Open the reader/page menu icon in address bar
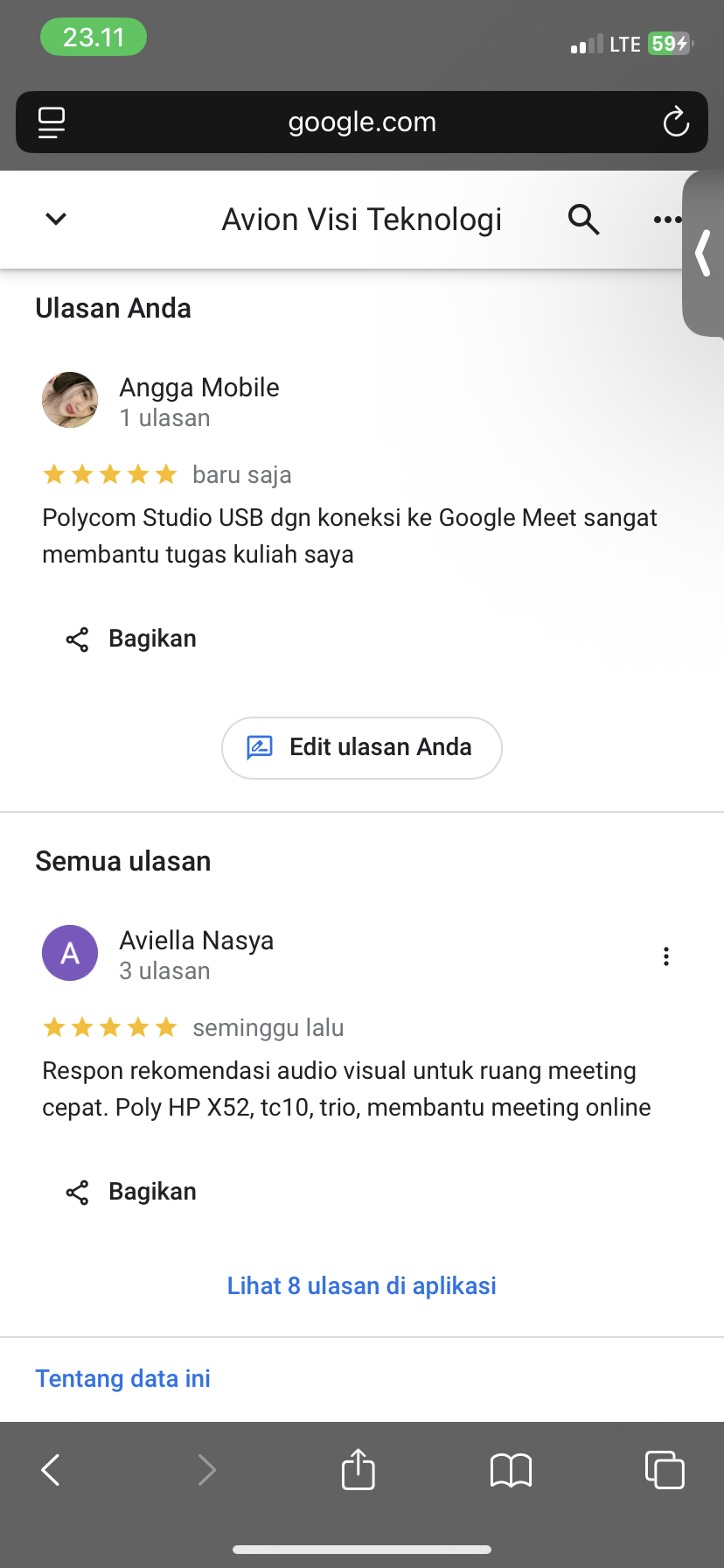 point(52,122)
